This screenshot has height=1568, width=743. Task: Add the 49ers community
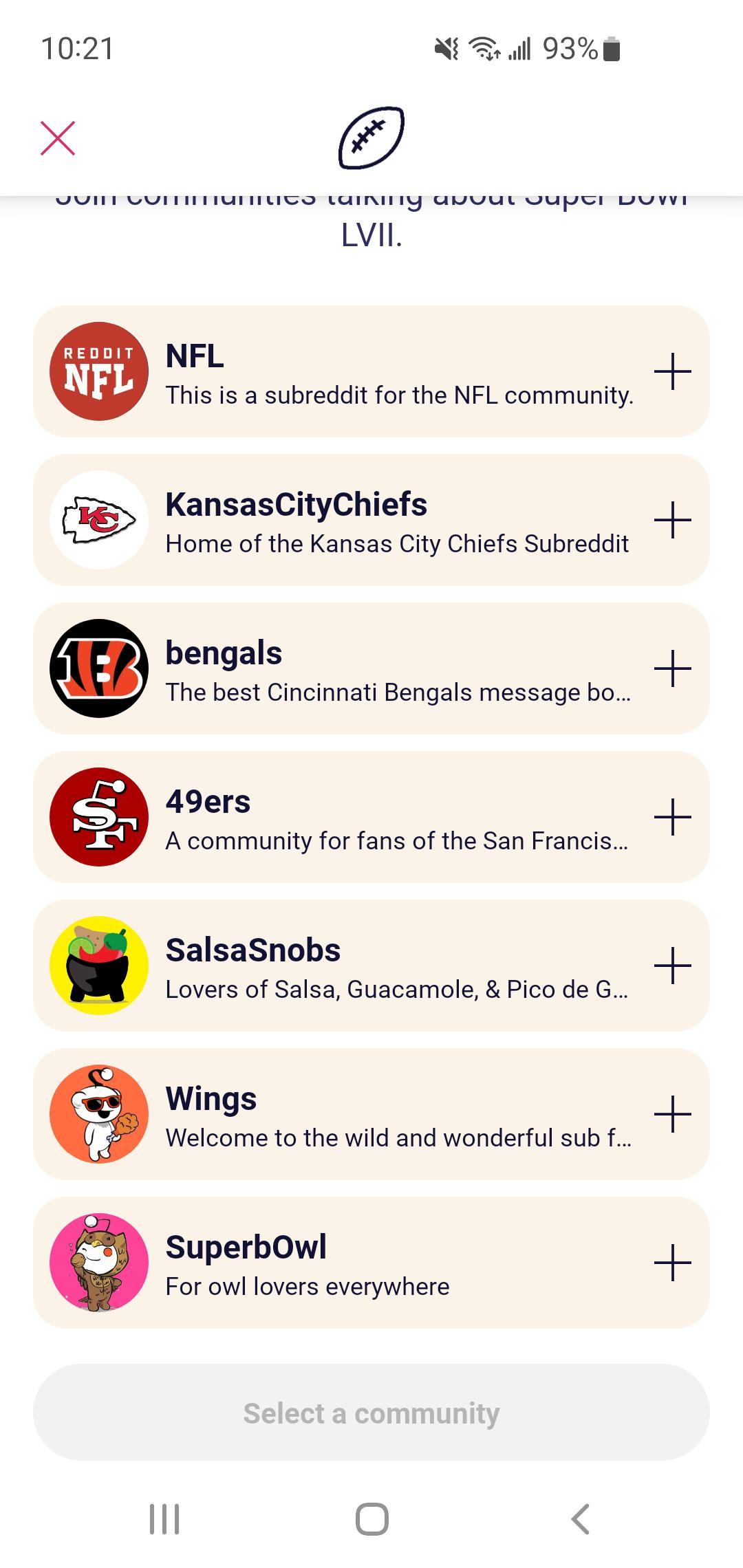[672, 817]
